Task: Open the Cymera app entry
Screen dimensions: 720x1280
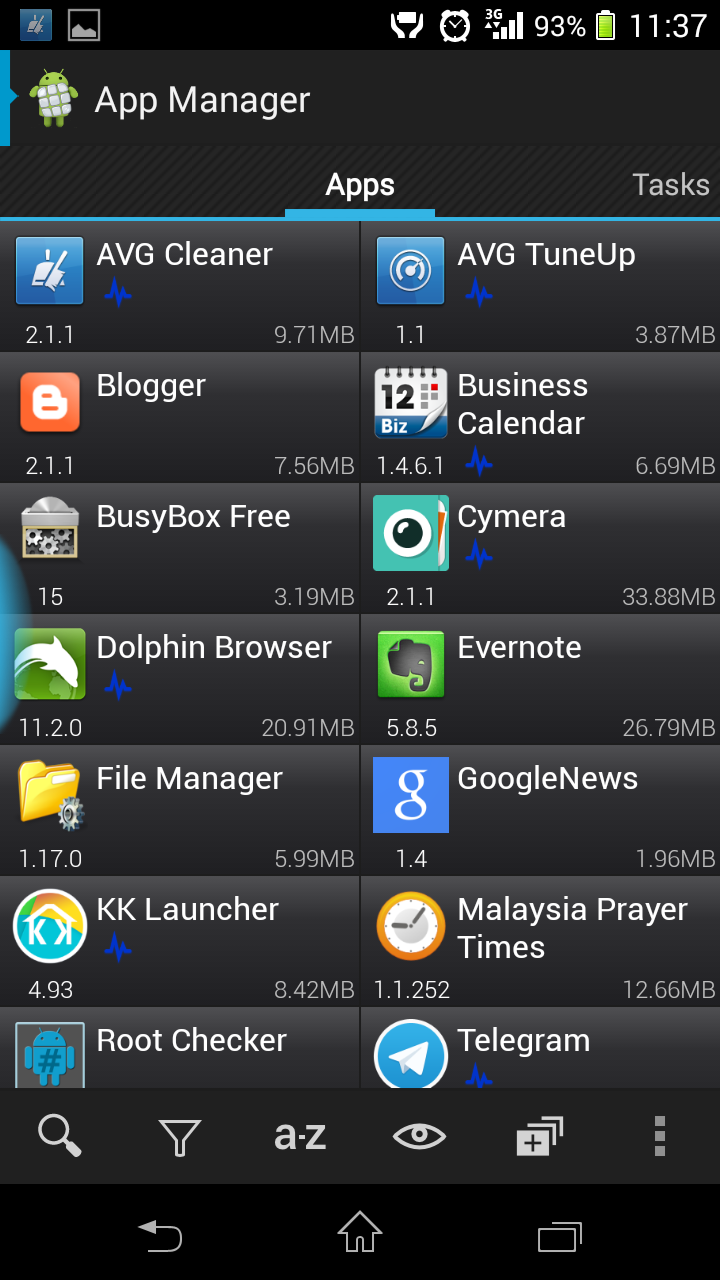Action: (x=540, y=548)
